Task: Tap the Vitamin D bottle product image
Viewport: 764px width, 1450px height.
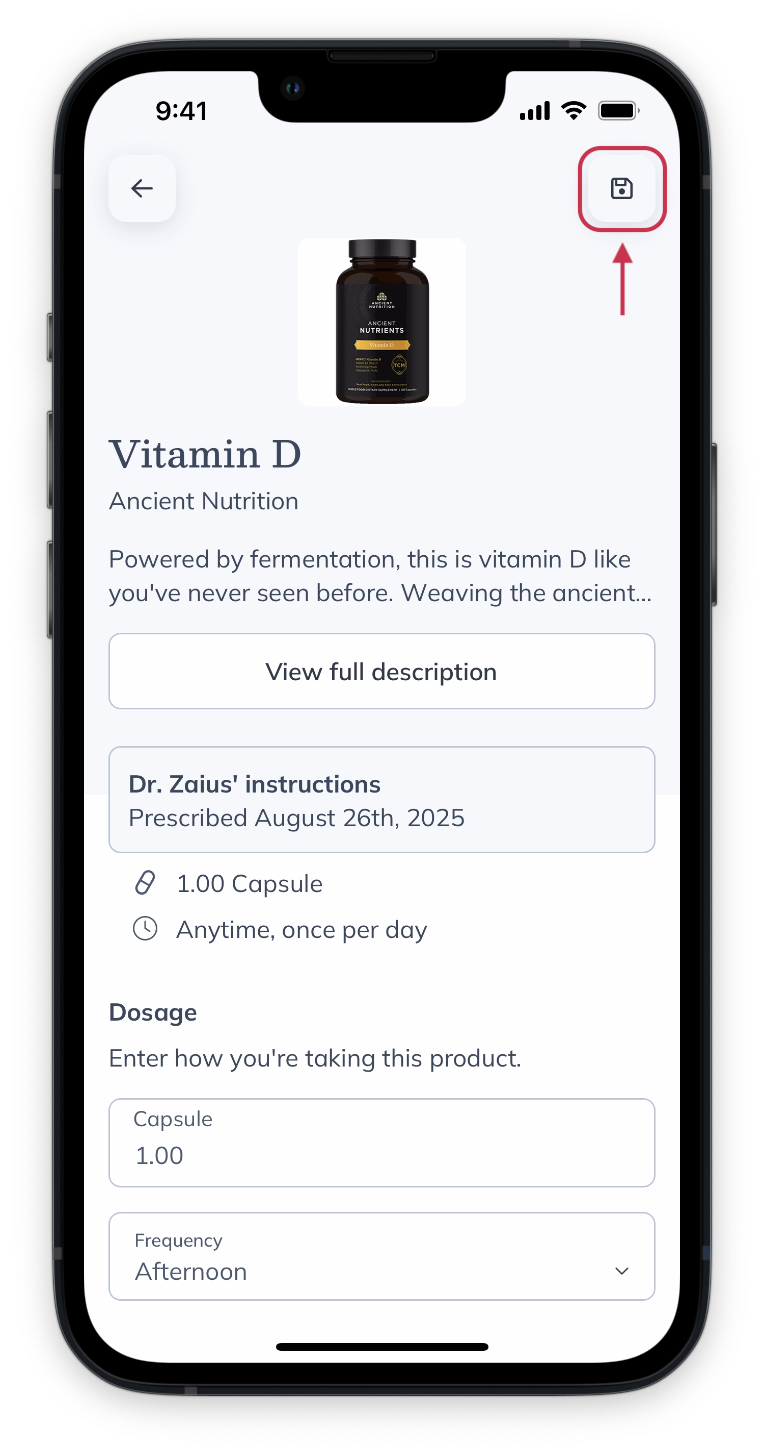Action: [x=382, y=322]
